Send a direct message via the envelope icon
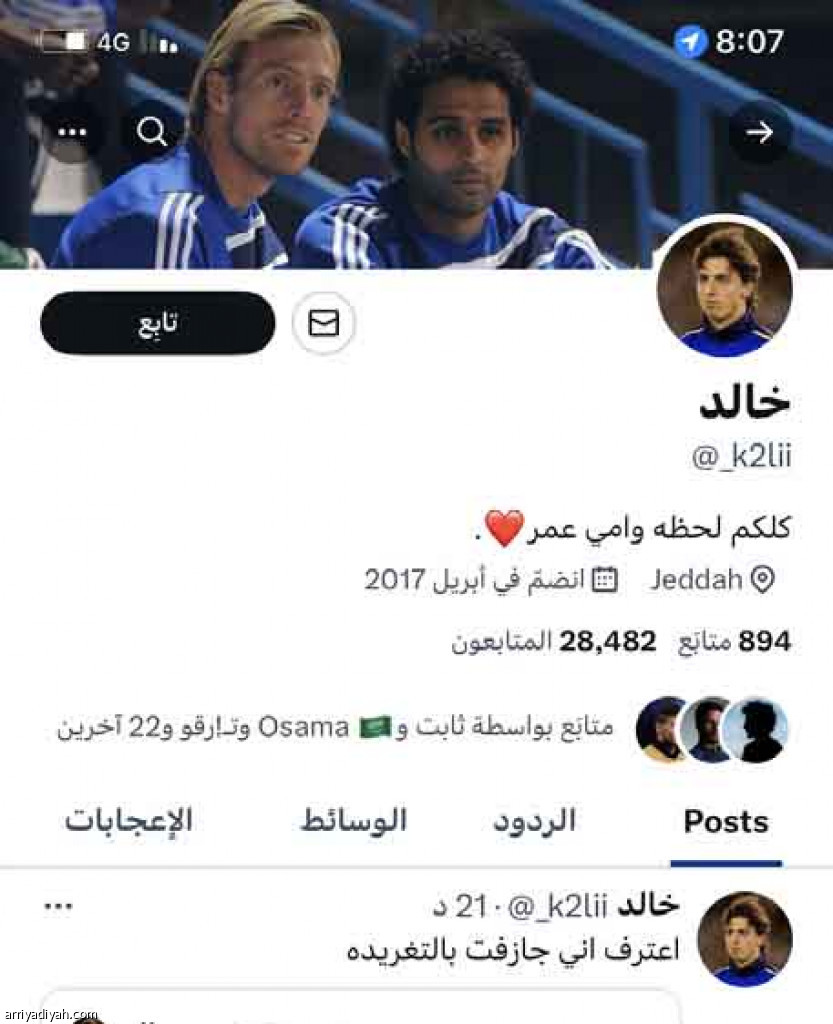 point(323,323)
